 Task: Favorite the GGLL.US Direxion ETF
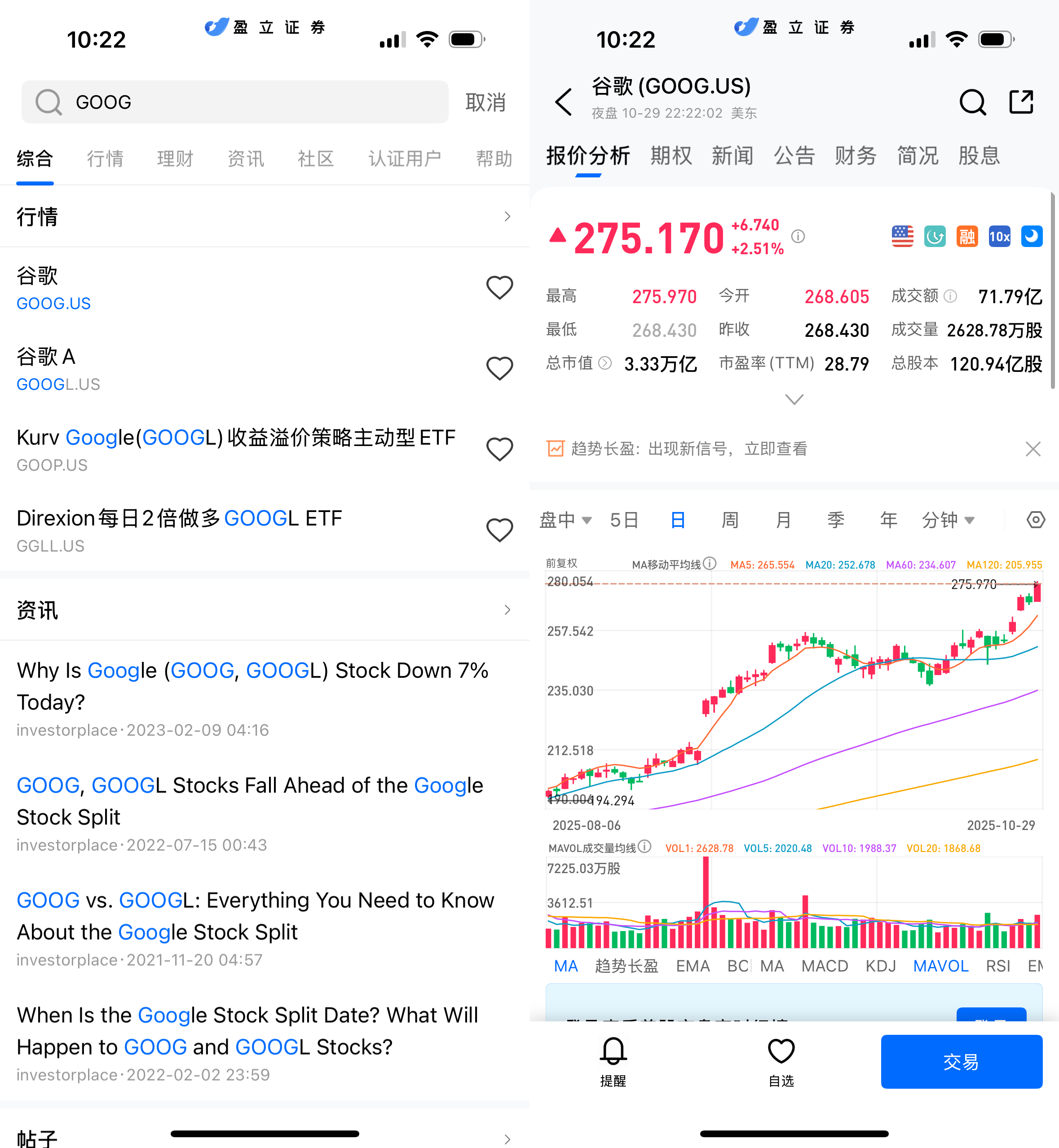point(499,530)
